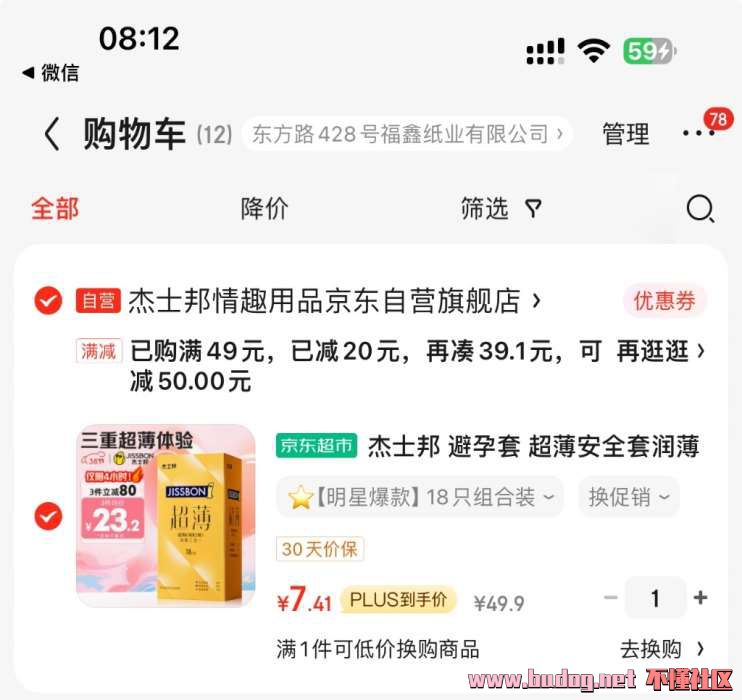Tap 再逛逛 to add more items

pyautogui.click(x=660, y=351)
